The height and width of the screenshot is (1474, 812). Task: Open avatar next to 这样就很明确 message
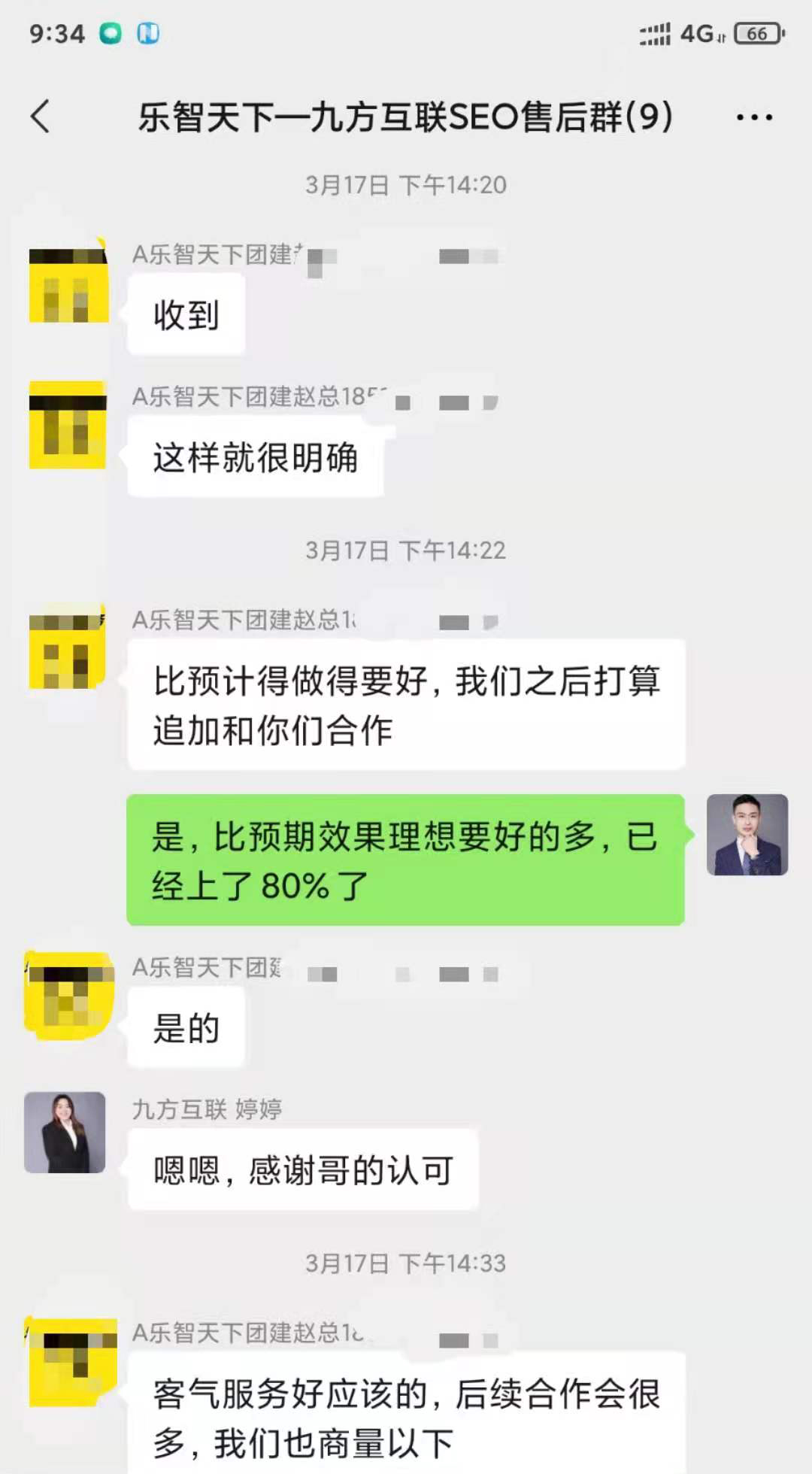(x=68, y=425)
